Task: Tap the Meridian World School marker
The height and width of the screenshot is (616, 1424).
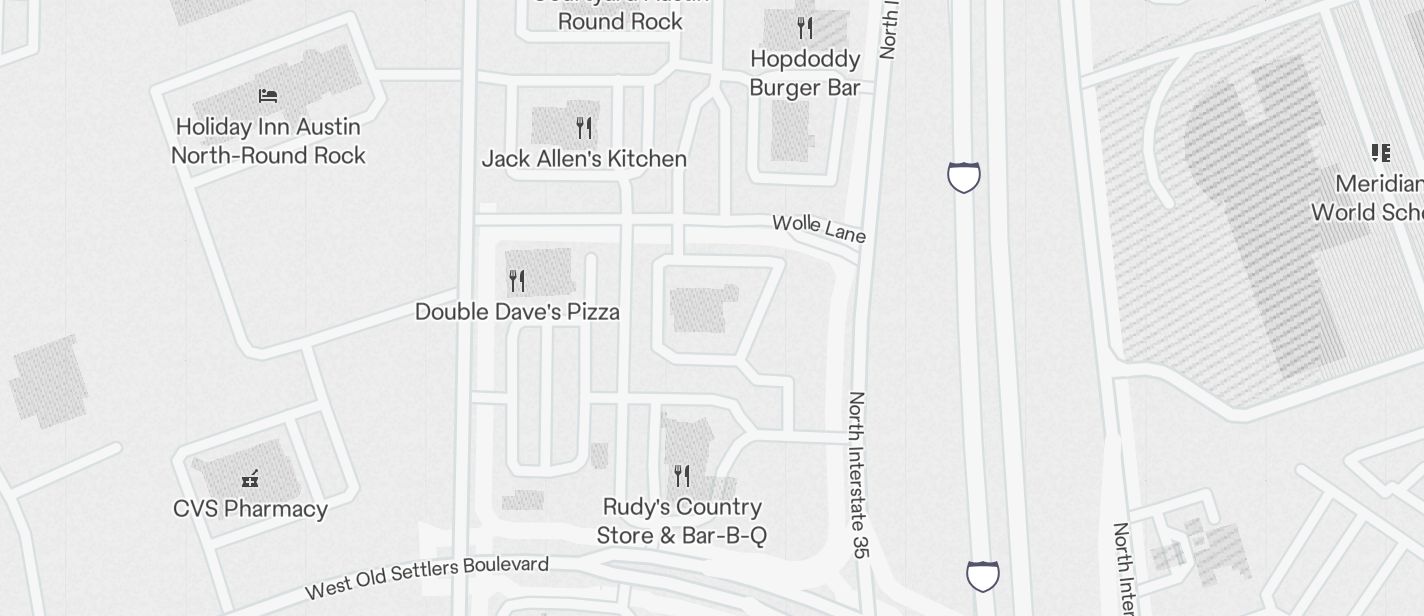Action: click(x=1381, y=153)
